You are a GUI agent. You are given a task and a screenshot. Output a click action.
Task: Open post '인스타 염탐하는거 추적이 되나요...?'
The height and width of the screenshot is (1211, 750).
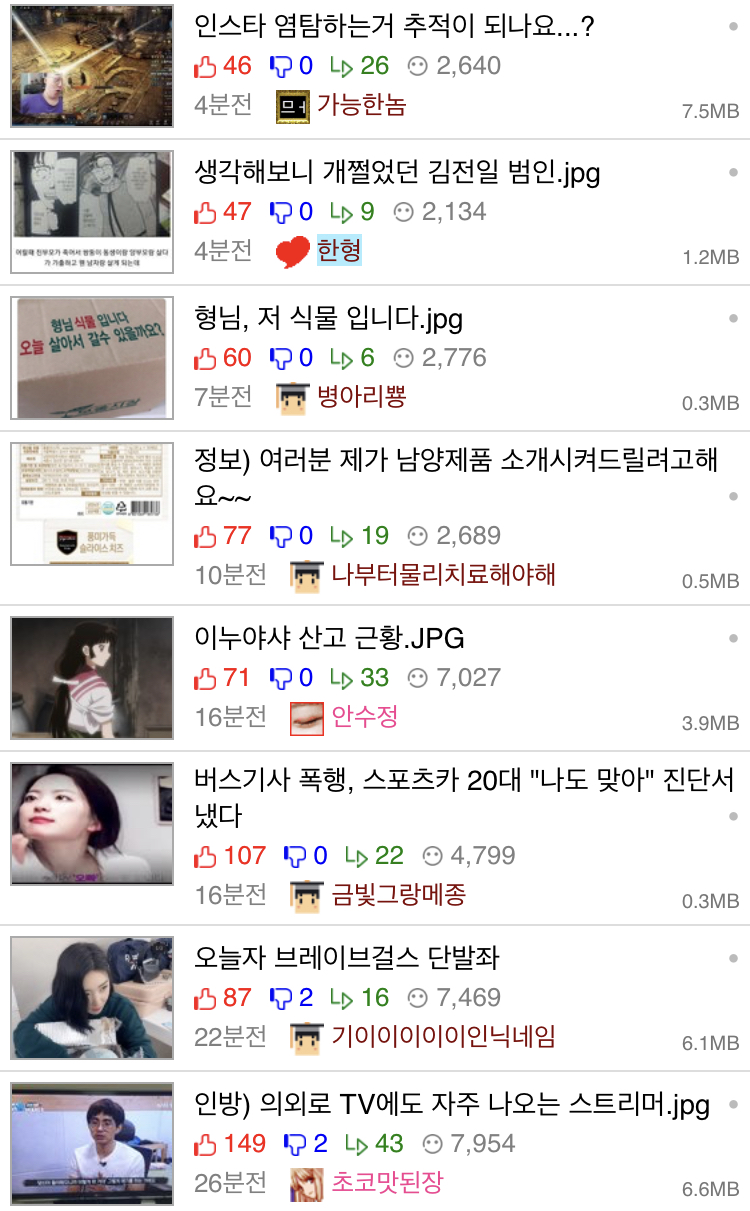(x=395, y=26)
